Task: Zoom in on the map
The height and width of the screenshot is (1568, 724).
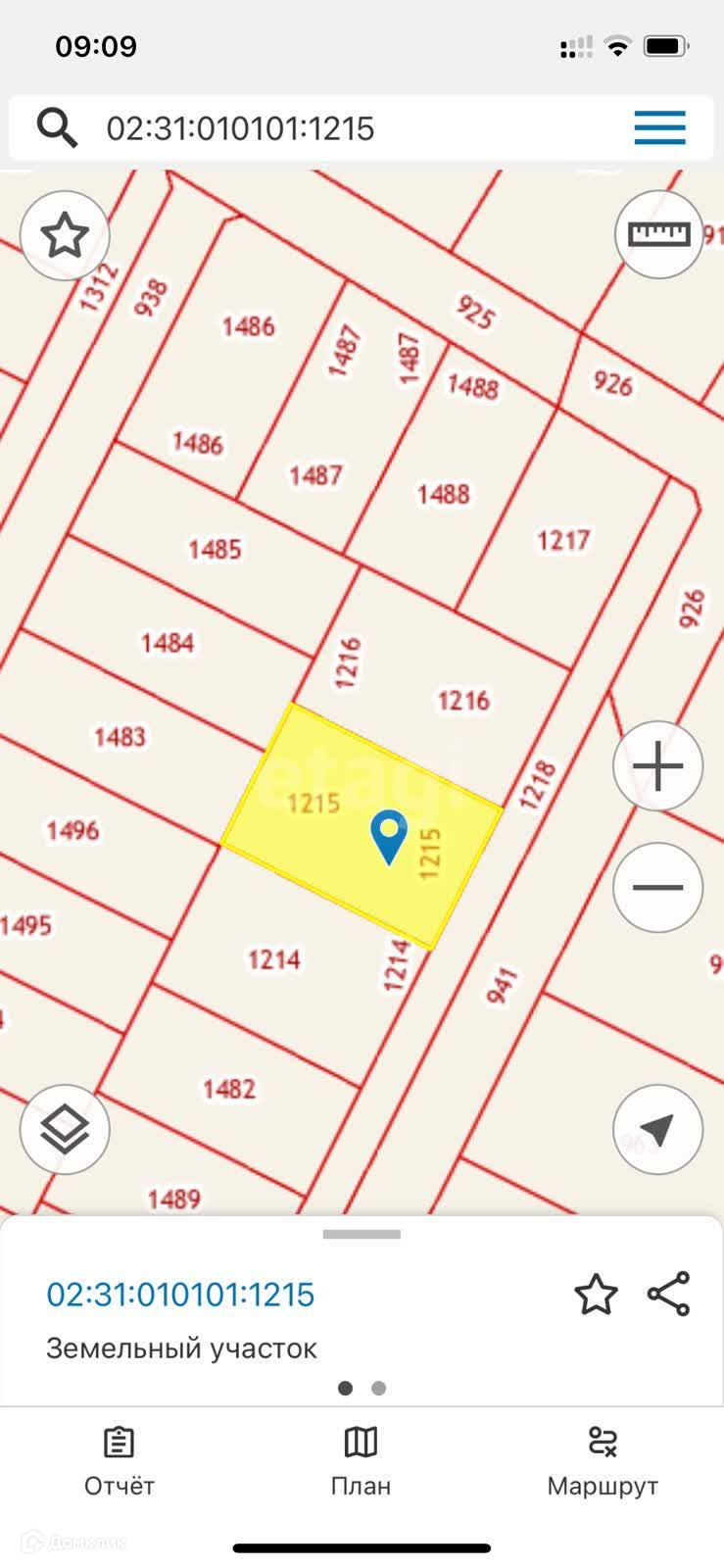Action: point(658,766)
